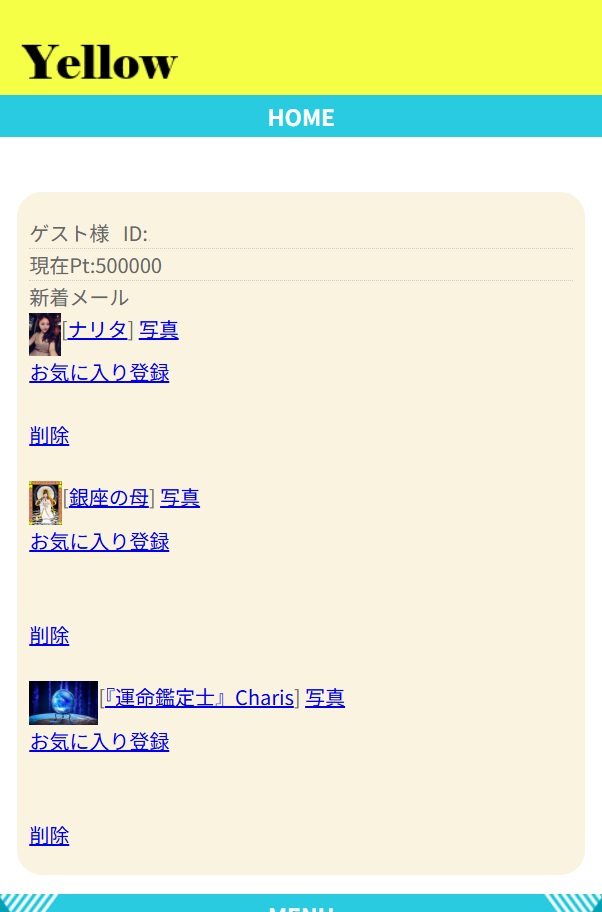Add Charis via お気に入り登録

coord(99,742)
